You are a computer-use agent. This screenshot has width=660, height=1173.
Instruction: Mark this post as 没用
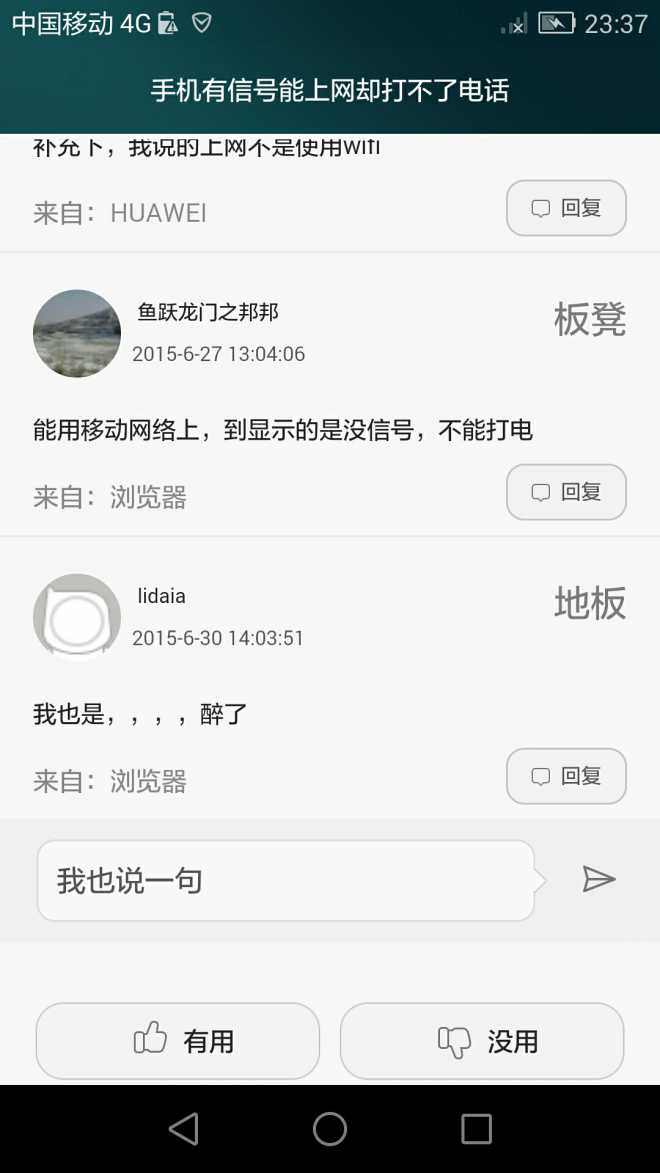pyautogui.click(x=482, y=1041)
